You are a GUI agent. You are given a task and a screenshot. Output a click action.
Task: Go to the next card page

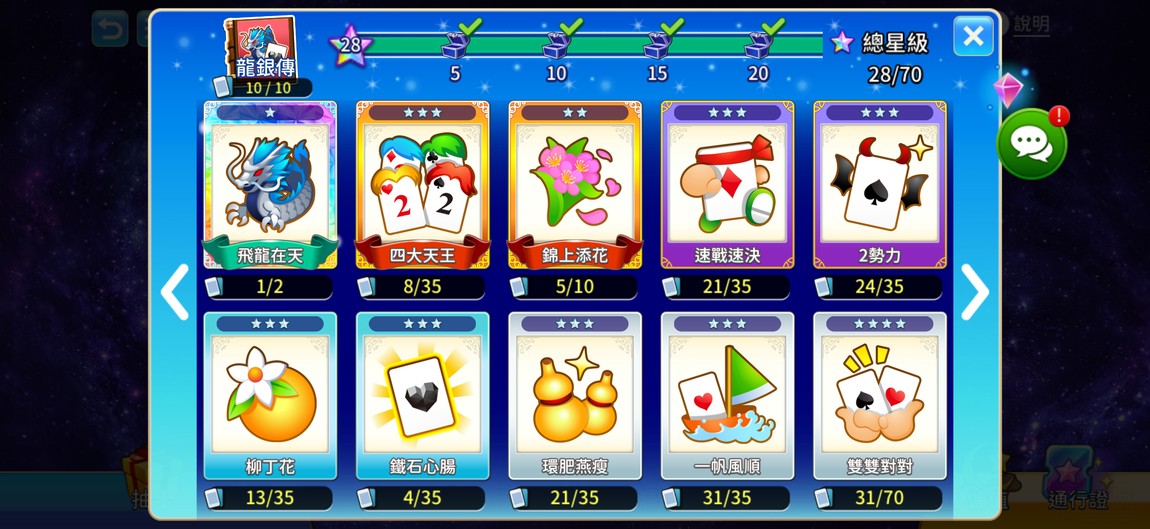[974, 292]
